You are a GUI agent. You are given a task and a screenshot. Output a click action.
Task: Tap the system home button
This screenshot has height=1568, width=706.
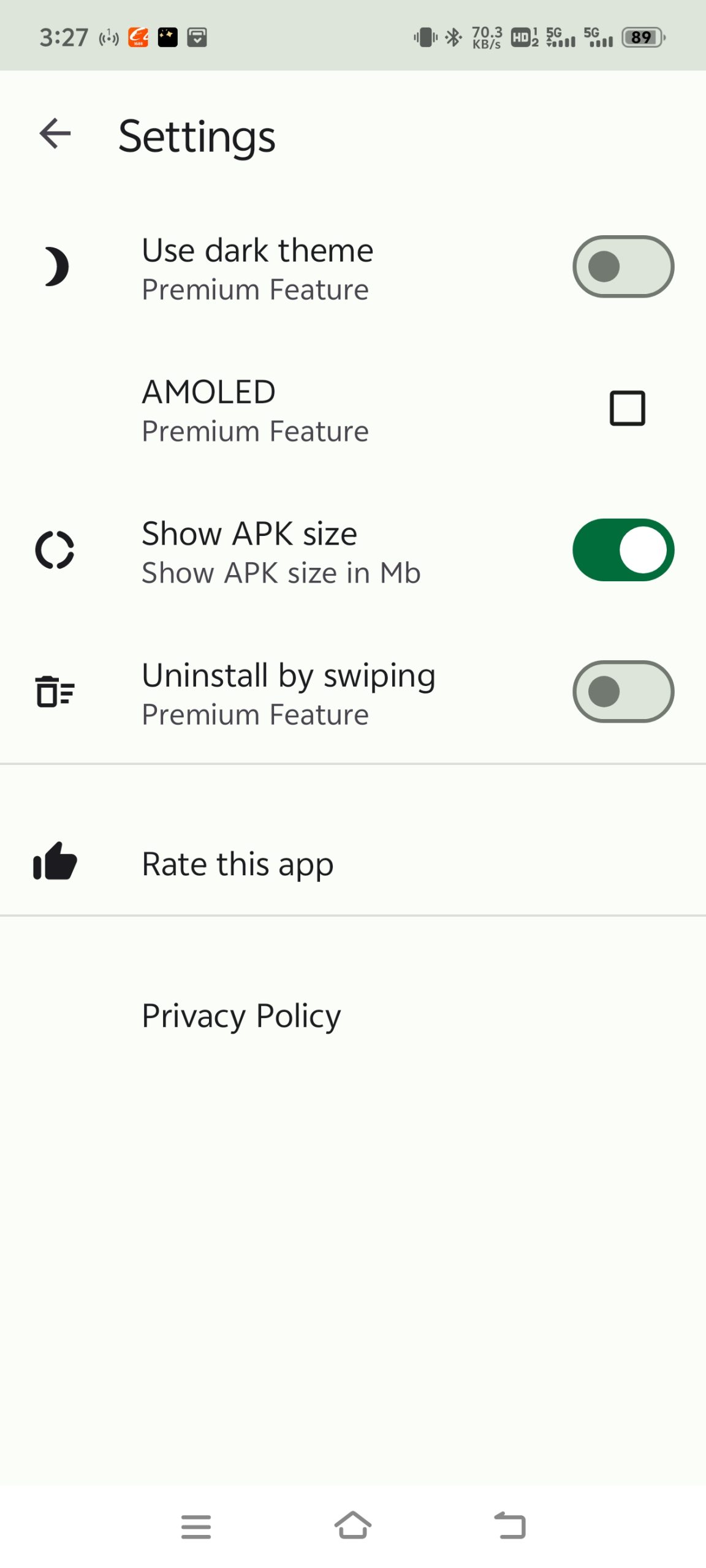(353, 1525)
